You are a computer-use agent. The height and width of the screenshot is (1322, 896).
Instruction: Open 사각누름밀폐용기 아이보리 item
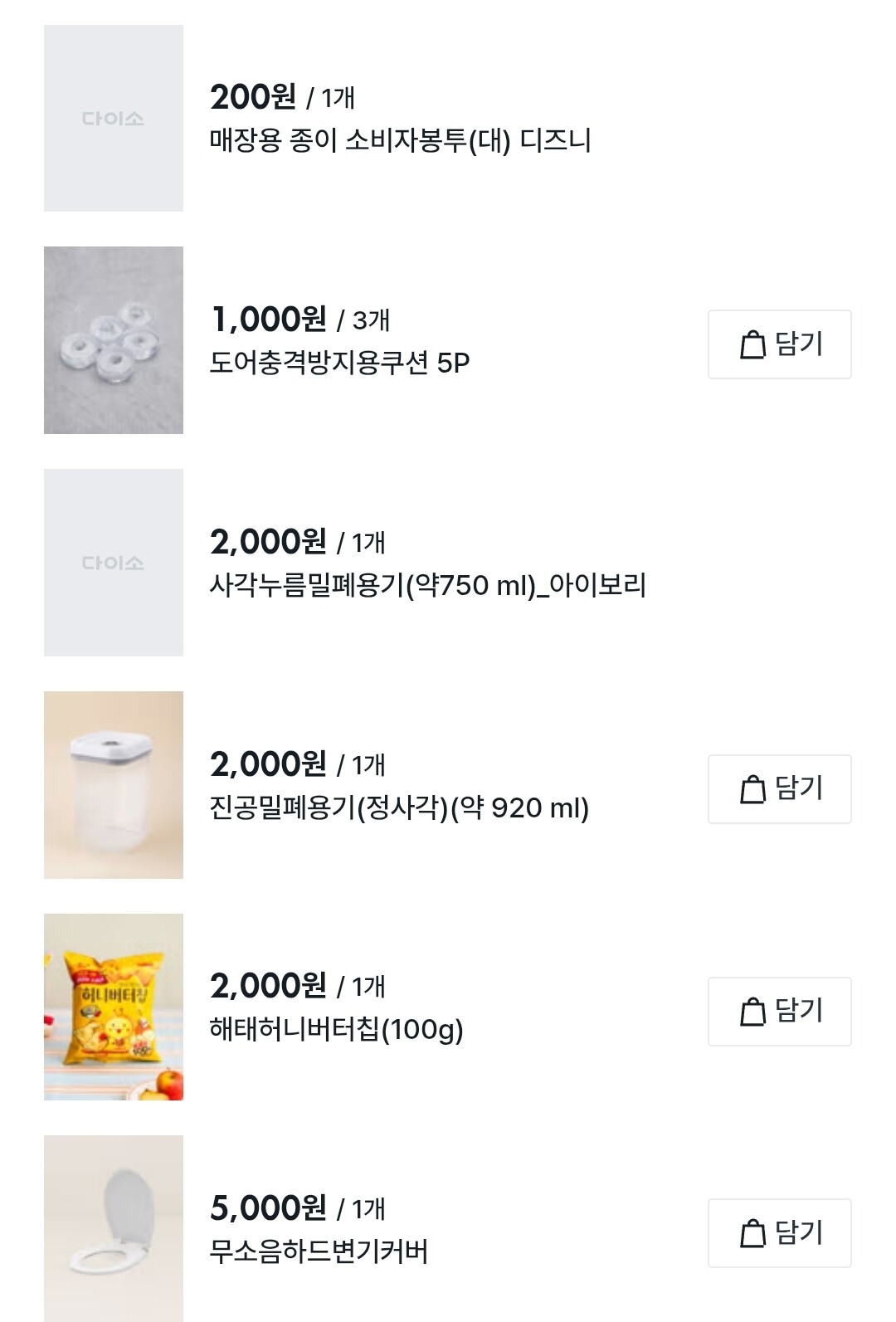[x=427, y=585]
